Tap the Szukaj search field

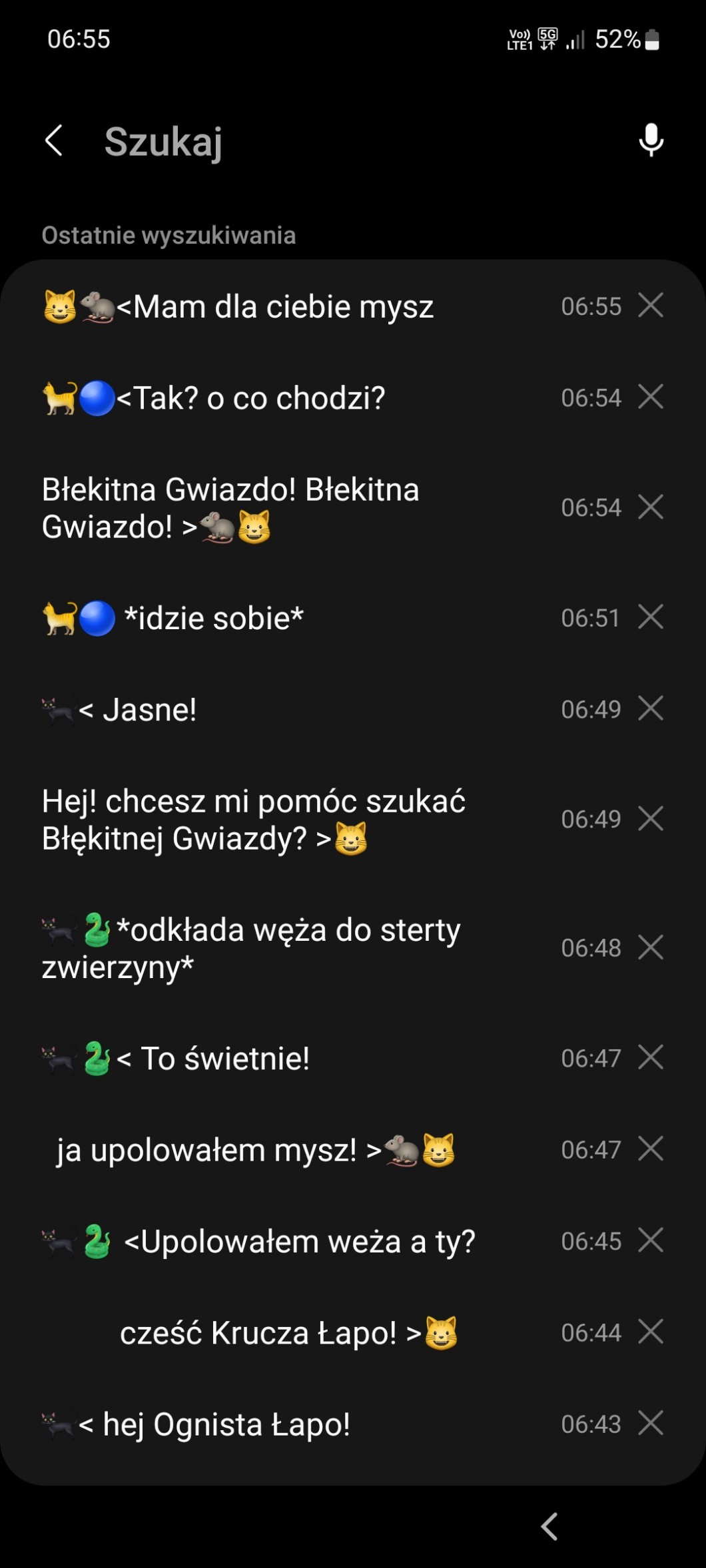coord(333,142)
